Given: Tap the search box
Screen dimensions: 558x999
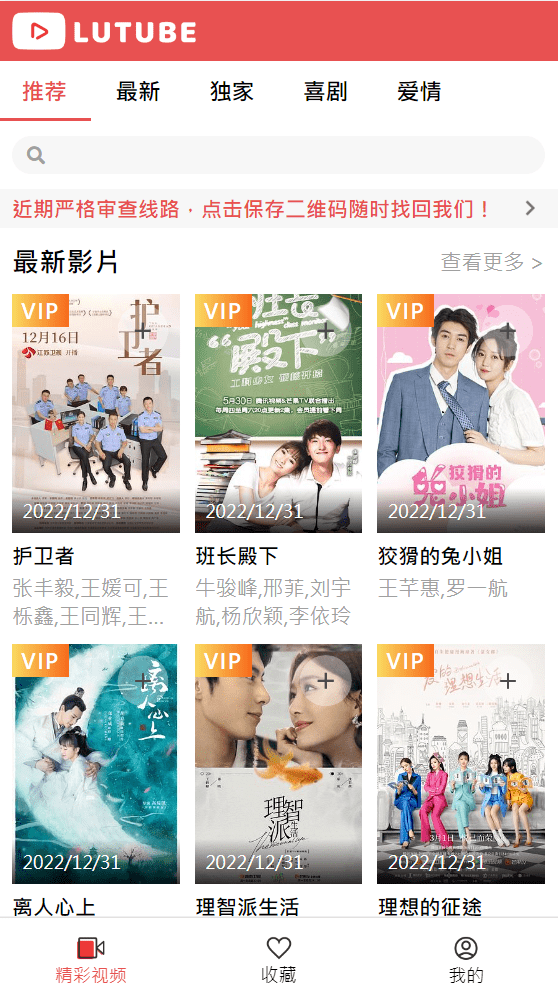Looking at the screenshot, I should click(278, 155).
